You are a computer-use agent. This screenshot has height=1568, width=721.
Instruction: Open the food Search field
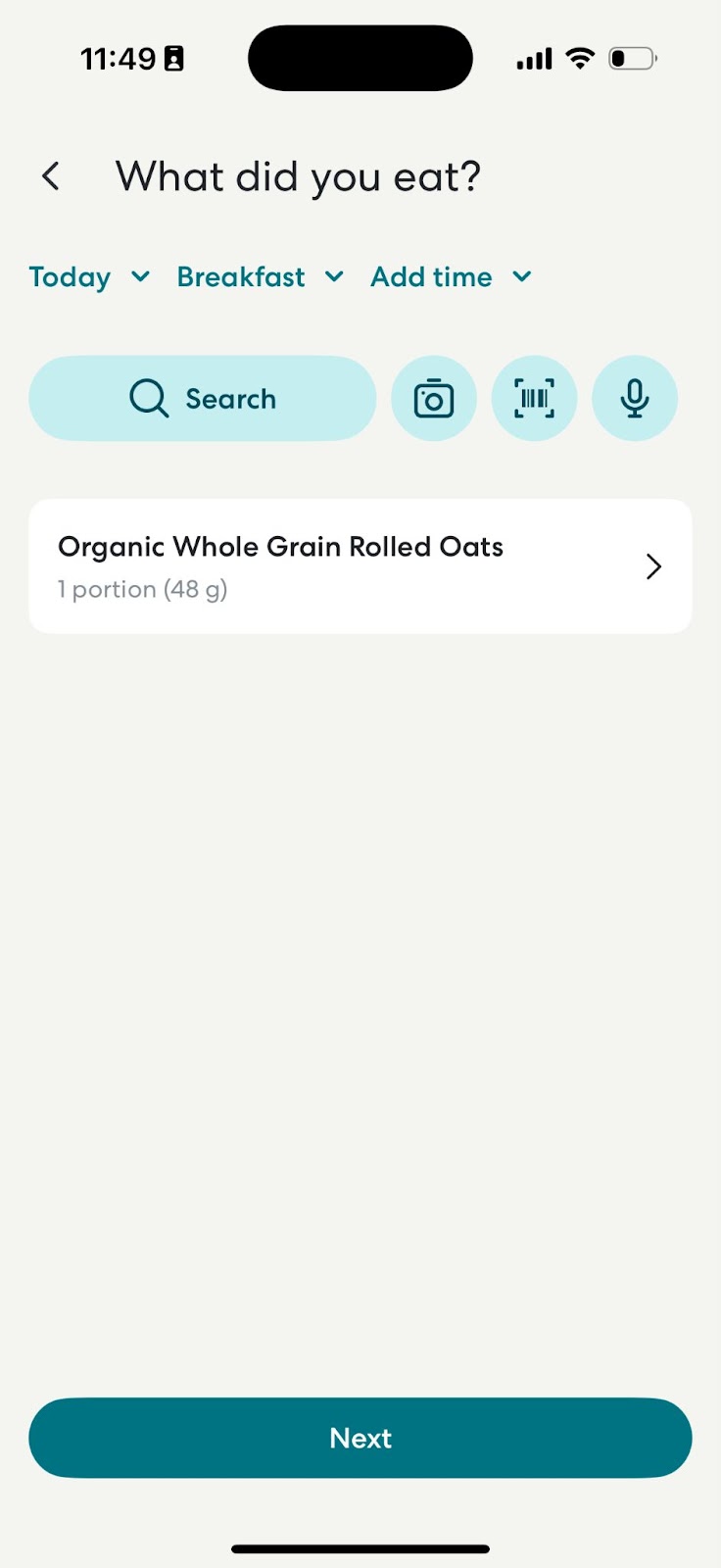click(203, 399)
